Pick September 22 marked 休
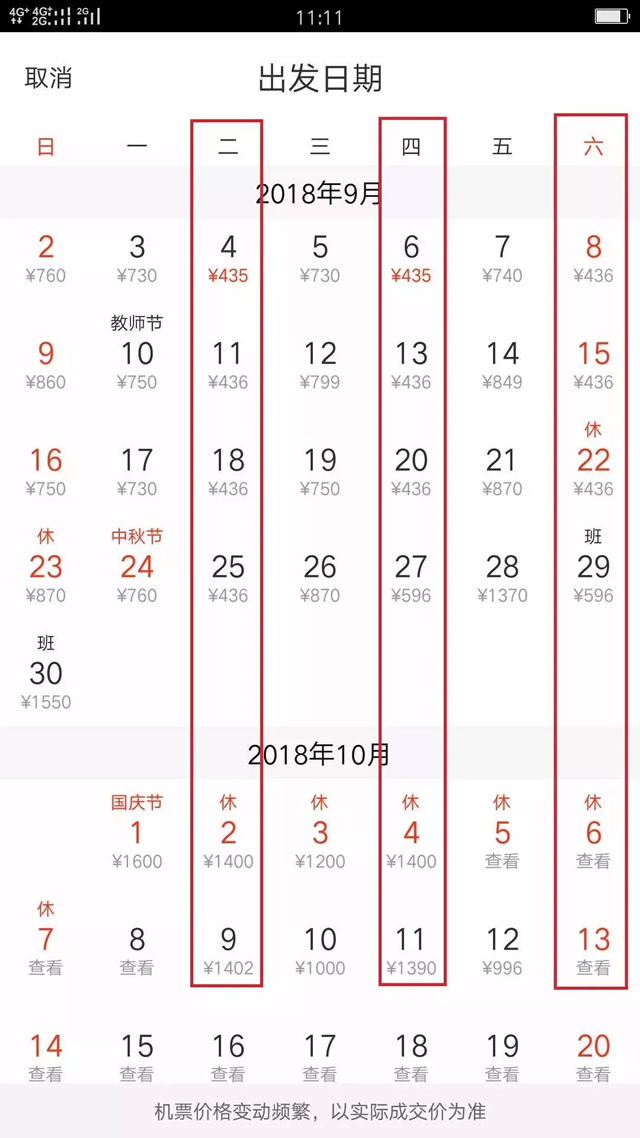 [x=594, y=459]
